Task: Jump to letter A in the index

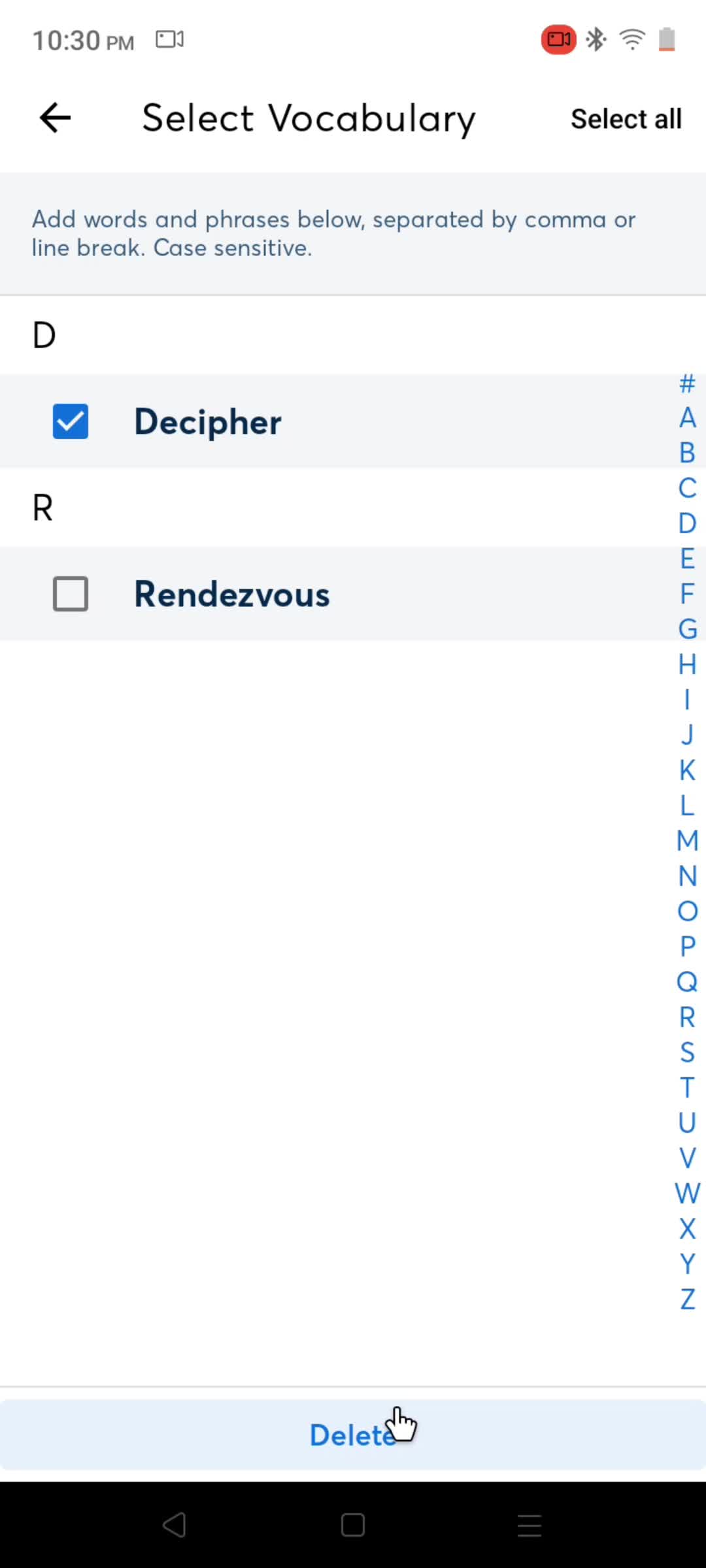Action: [x=687, y=418]
